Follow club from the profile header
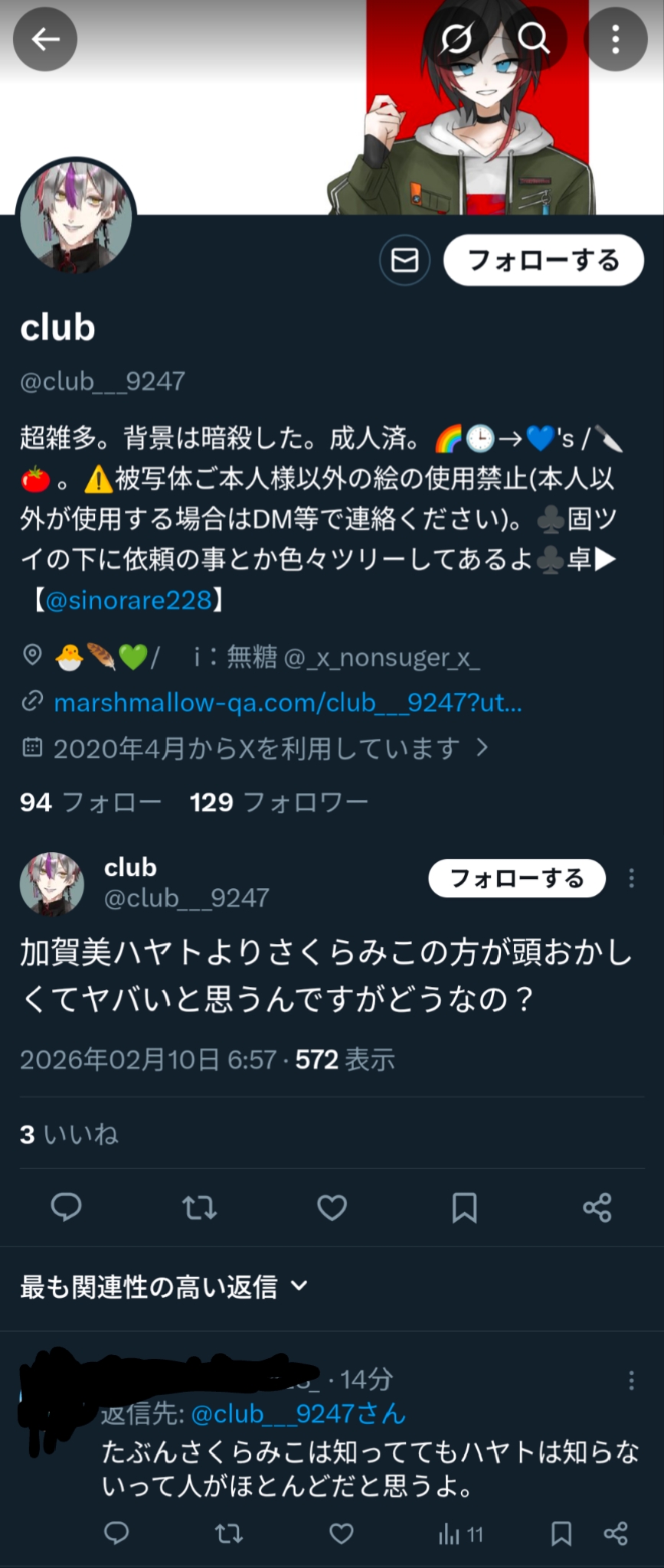This screenshot has width=664, height=1568. (x=543, y=260)
